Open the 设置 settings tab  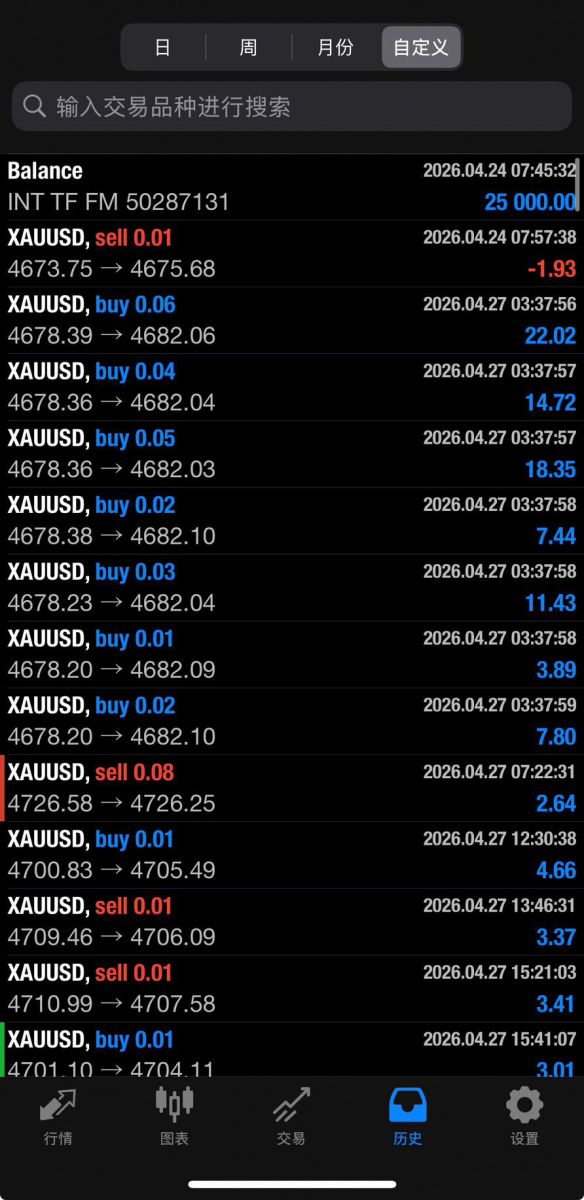(524, 1116)
